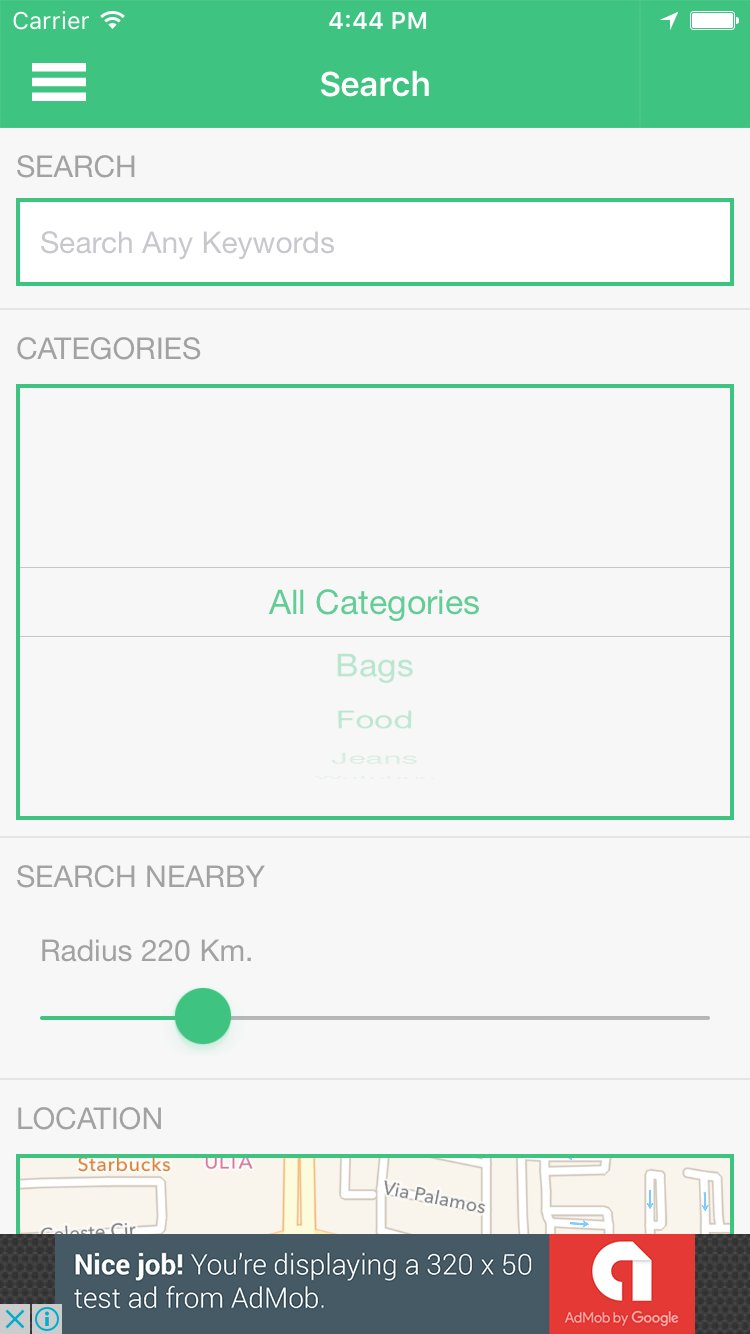Open the ad info icon

pyautogui.click(x=47, y=1319)
